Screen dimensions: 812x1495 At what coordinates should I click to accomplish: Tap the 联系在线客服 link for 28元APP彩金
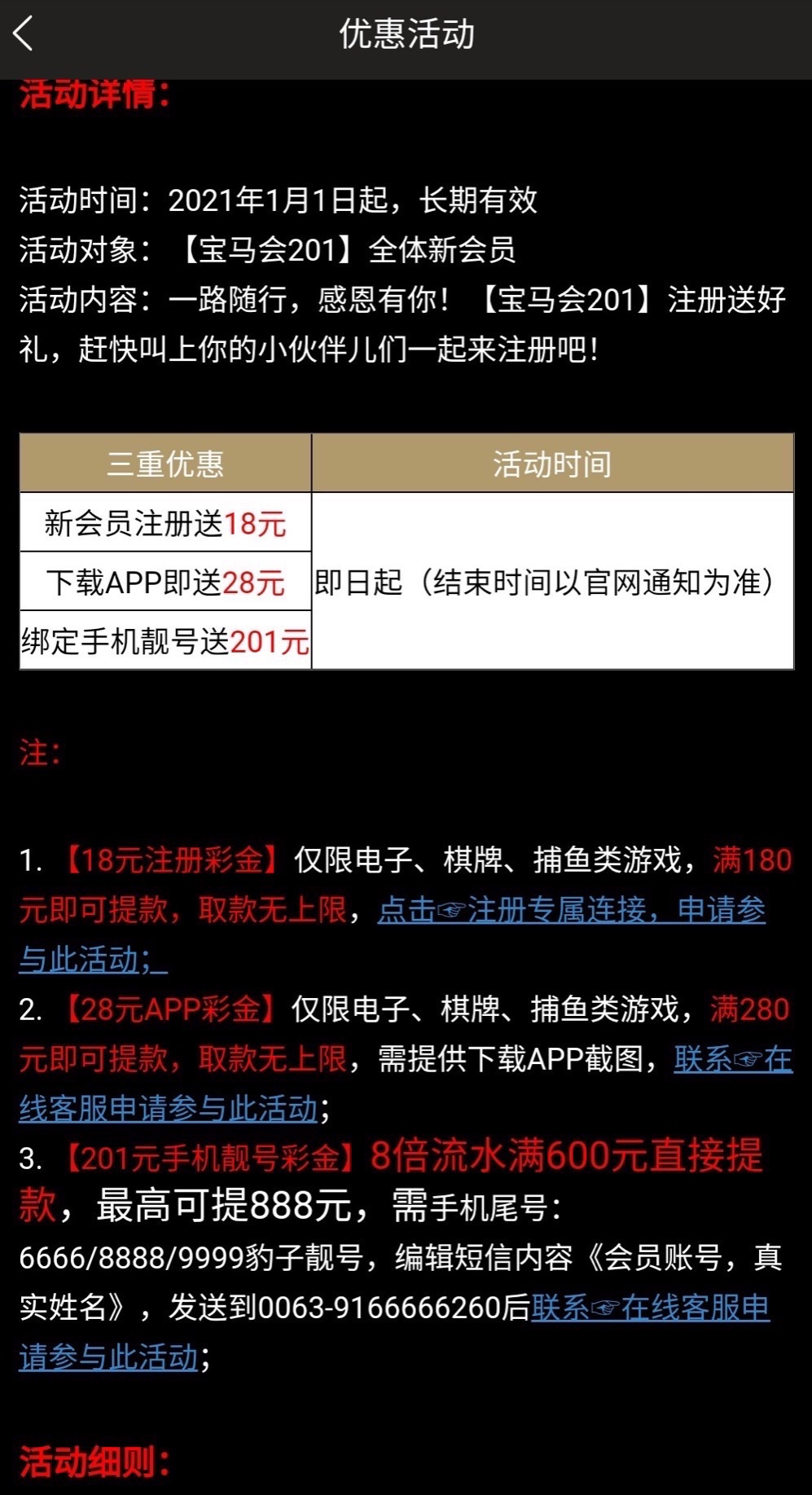click(732, 1059)
